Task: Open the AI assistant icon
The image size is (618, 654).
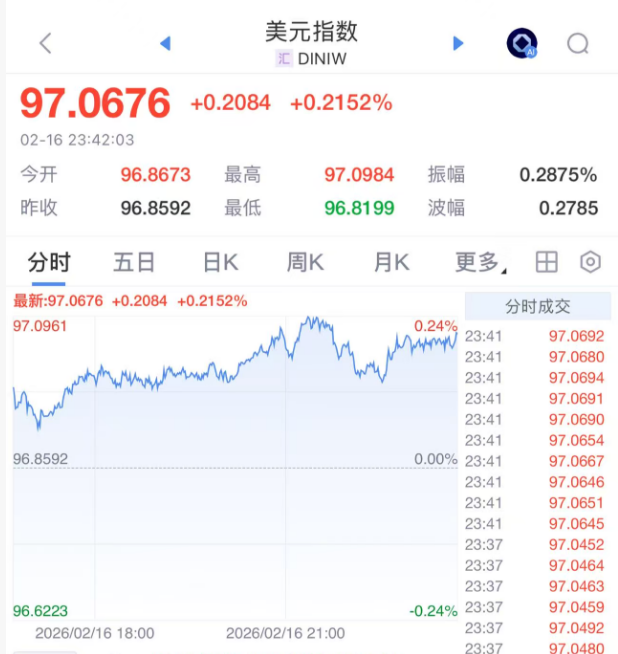Action: coord(521,43)
